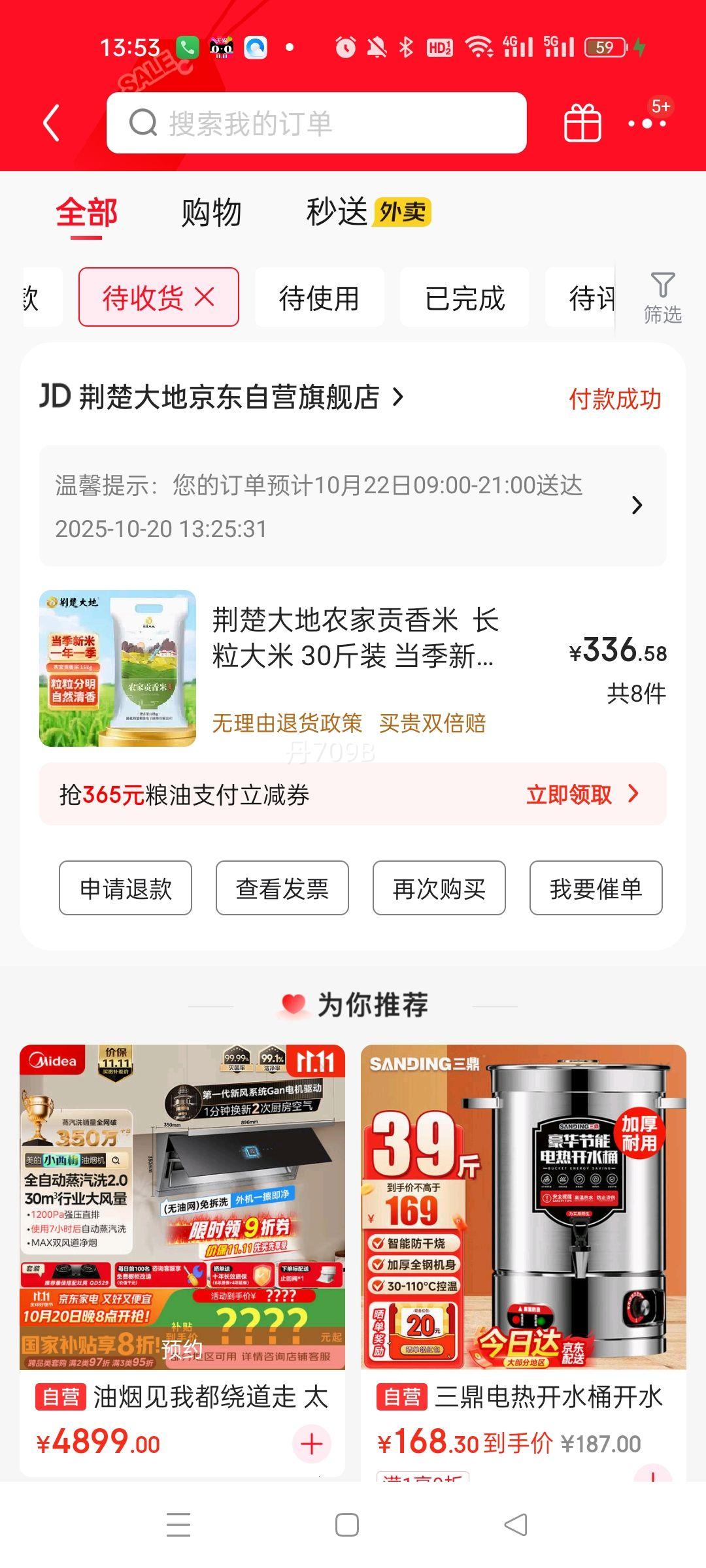
Task: Select the 已完成 filter chip
Action: coord(464,298)
